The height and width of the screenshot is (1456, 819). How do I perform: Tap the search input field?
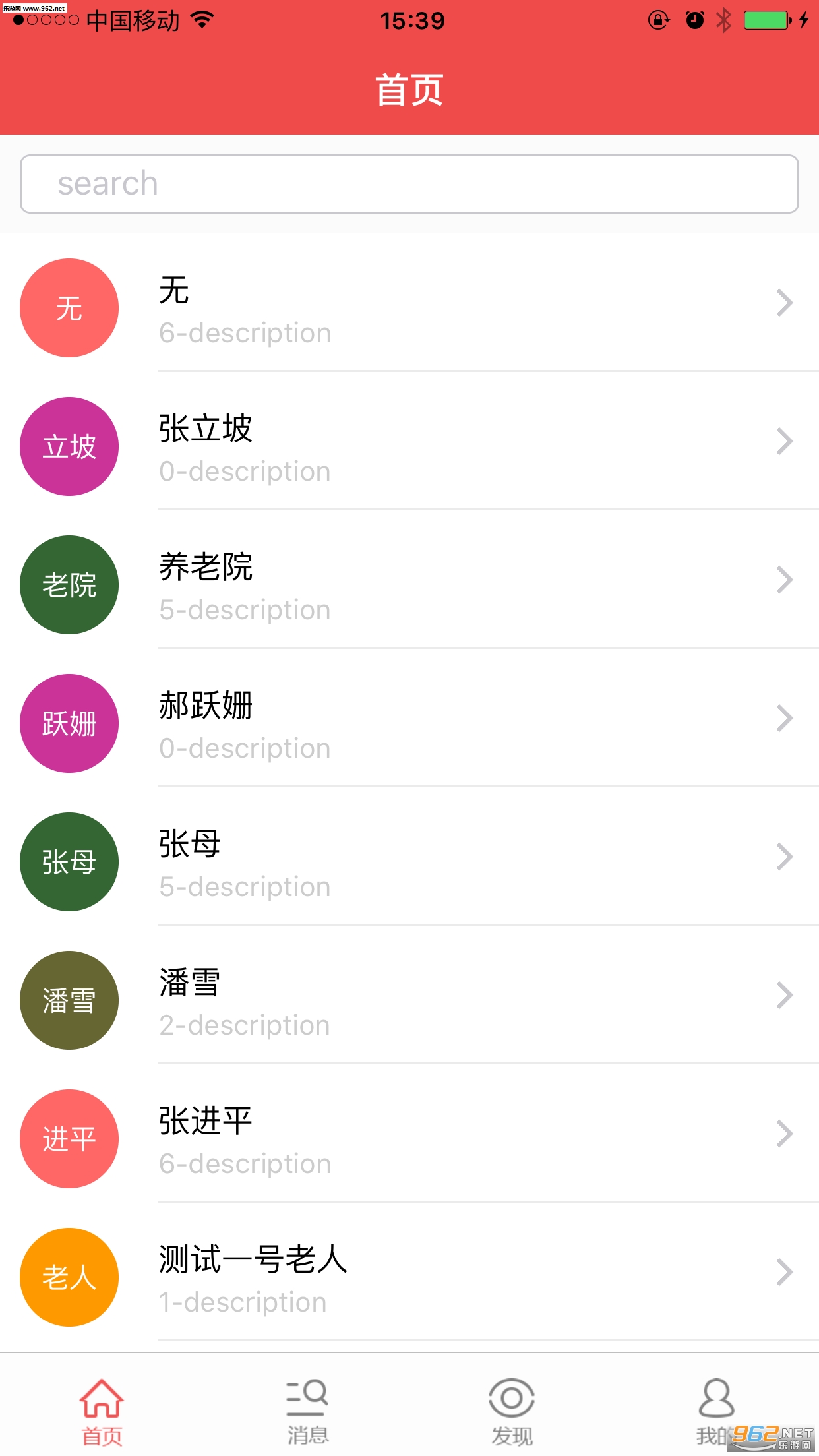(409, 184)
